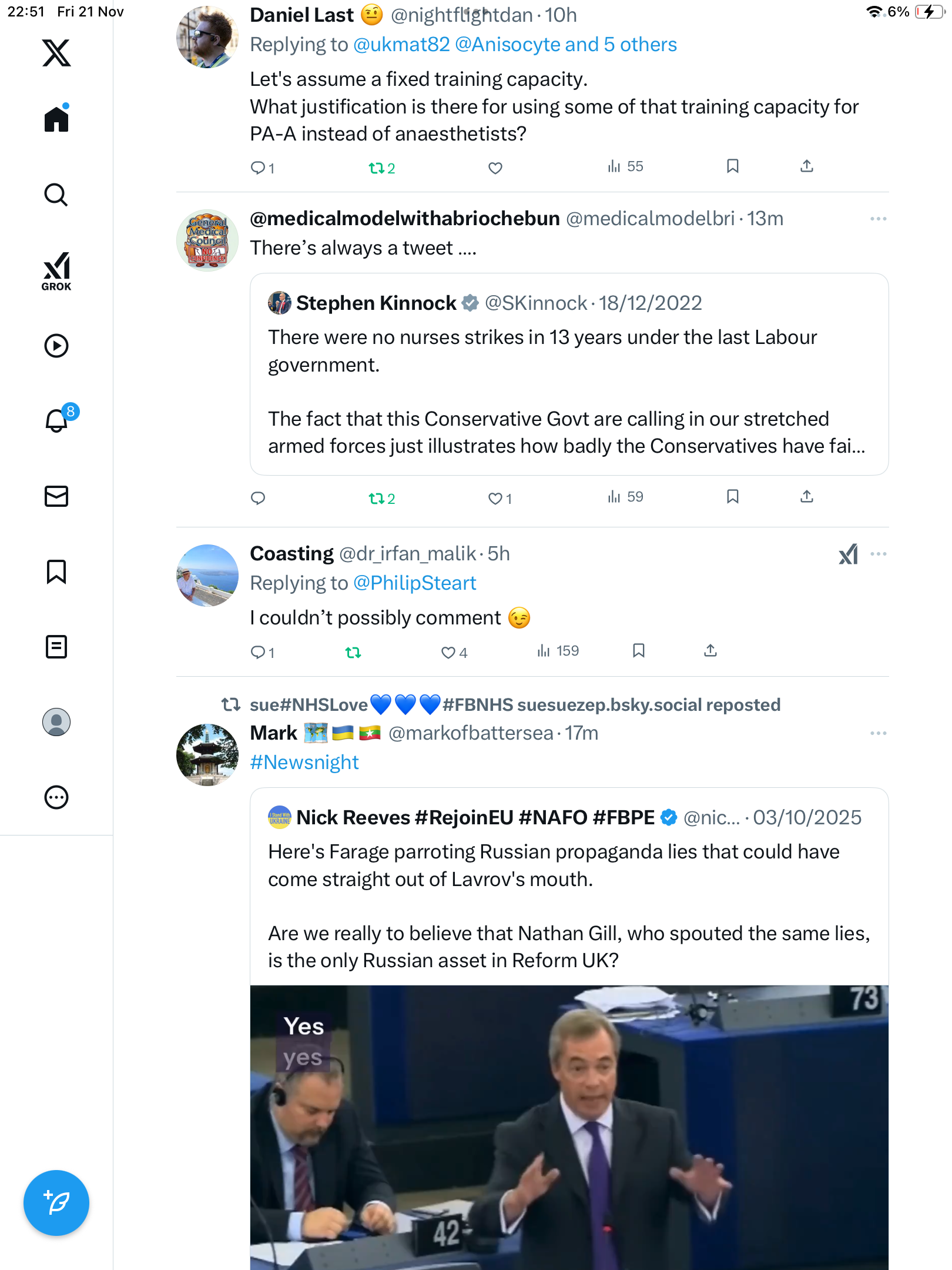This screenshot has width=952, height=1270.
Task: Reply to medicalmodelwithabriochebun's post
Action: (258, 499)
